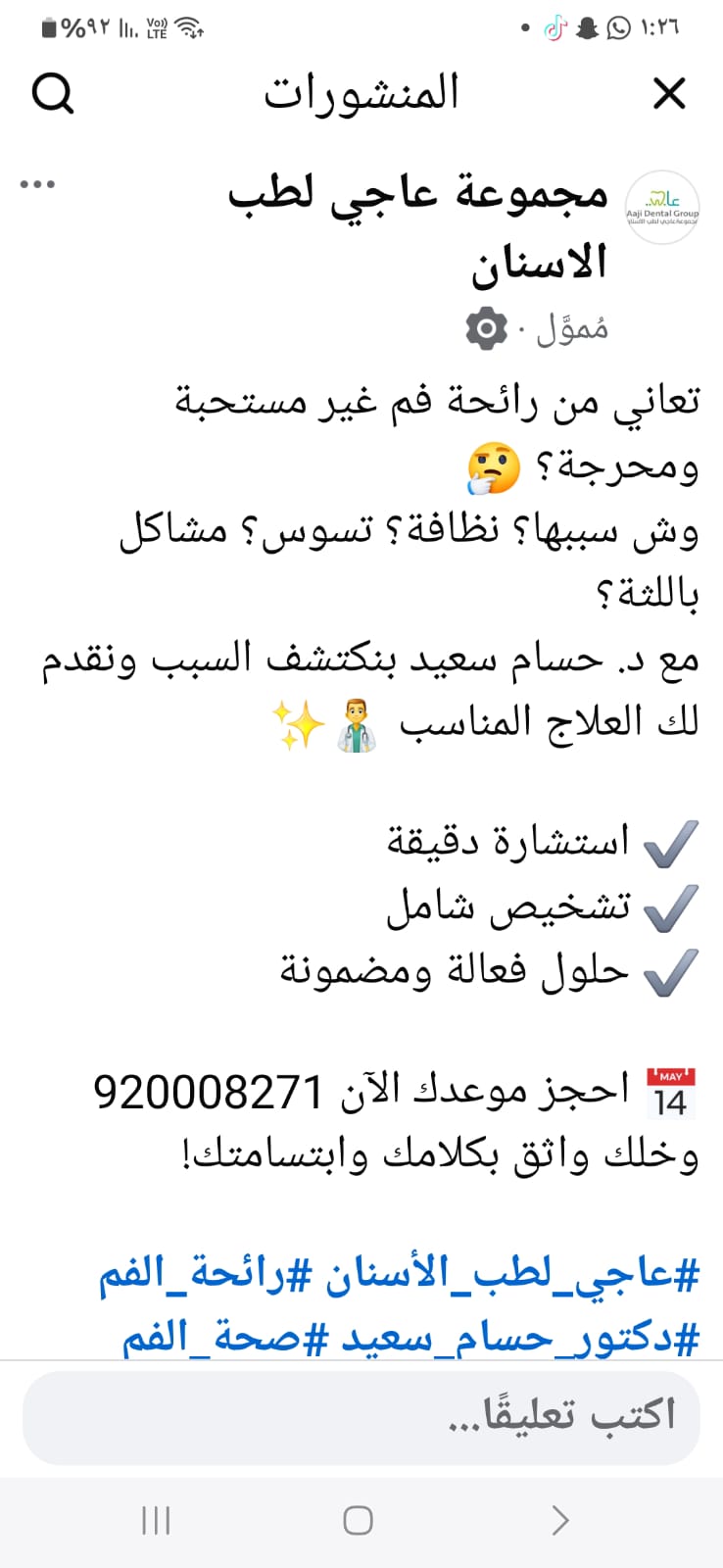Close the posts screen with the X

(x=669, y=94)
